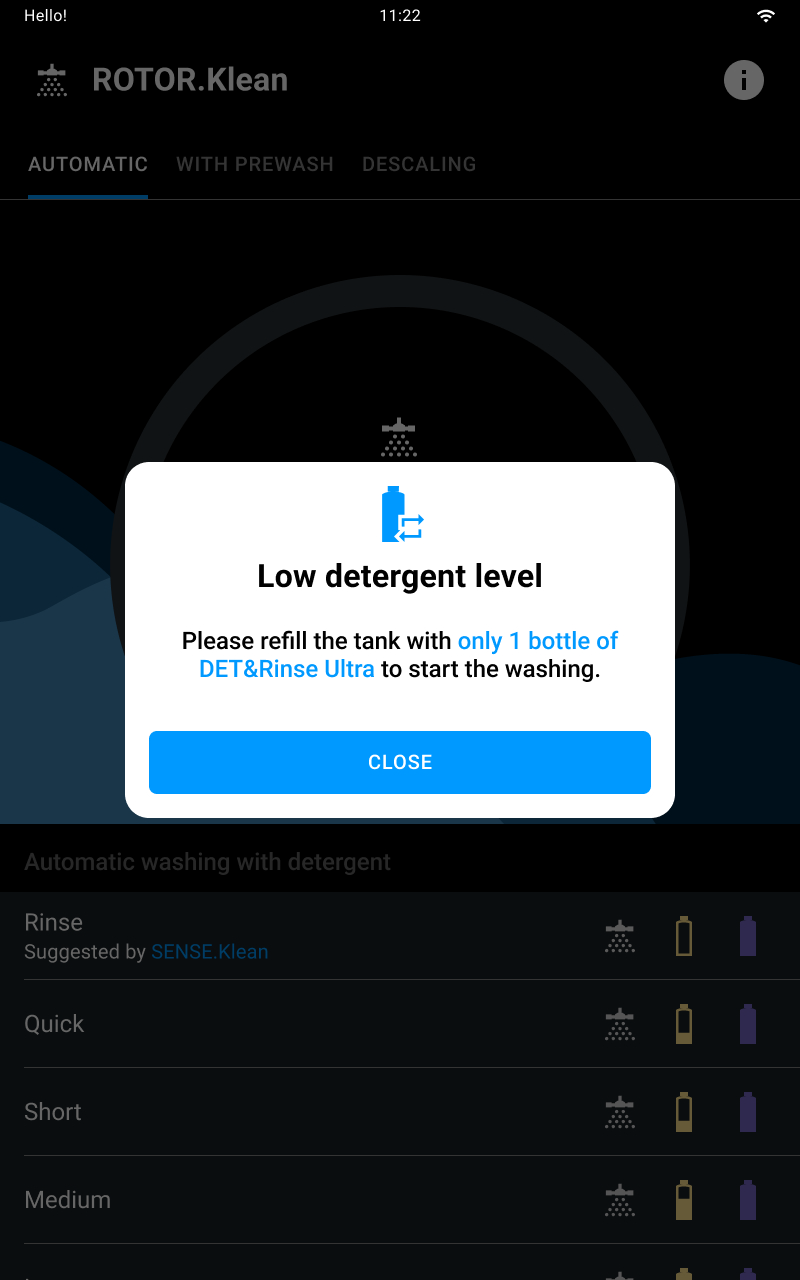800x1280 pixels.
Task: Select the Automatic tab
Action: (88, 164)
